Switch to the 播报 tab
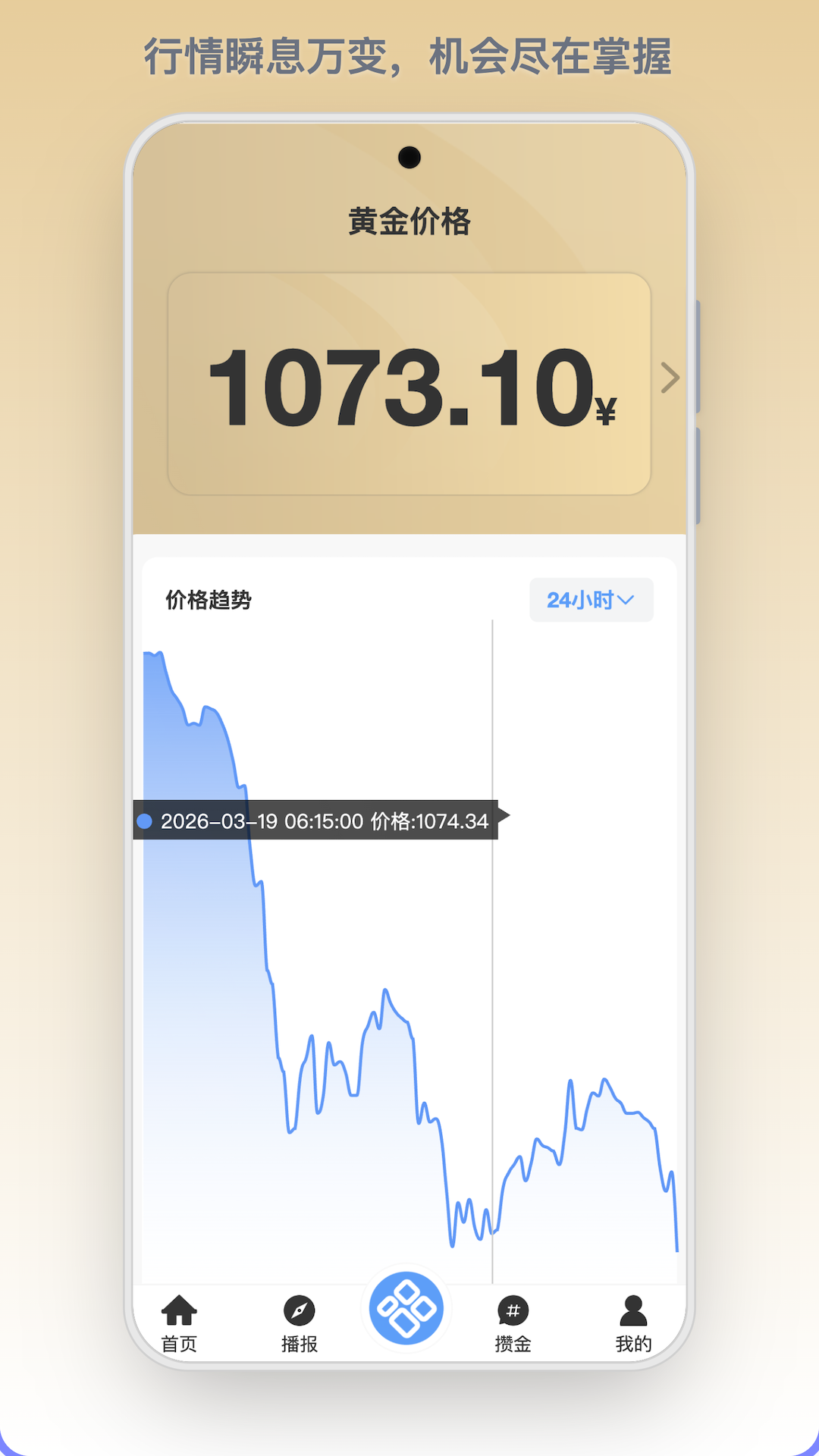The height and width of the screenshot is (1456, 819). pyautogui.click(x=299, y=1319)
